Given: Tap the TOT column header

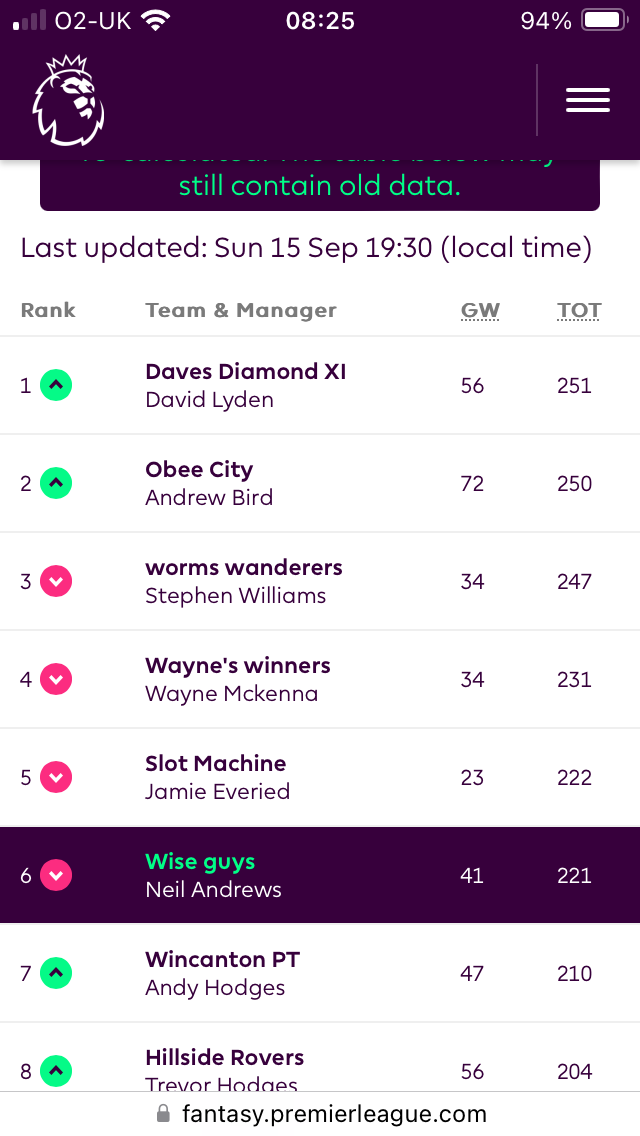Looking at the screenshot, I should click(x=578, y=311).
